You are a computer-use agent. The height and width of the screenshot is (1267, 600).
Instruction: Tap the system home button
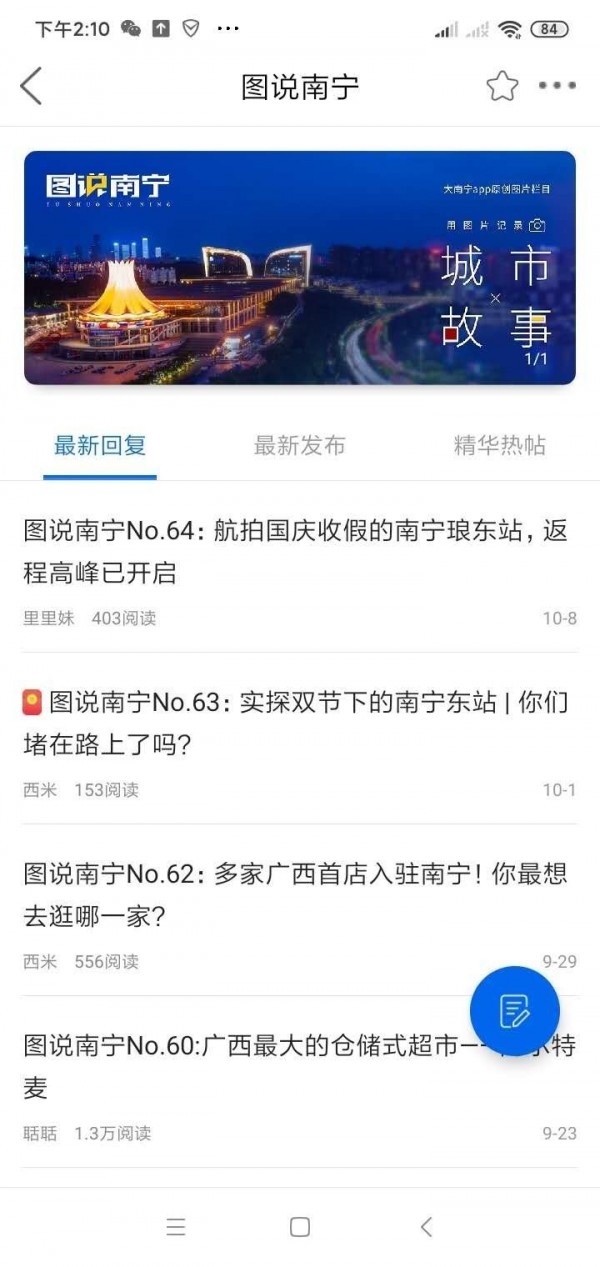click(300, 1227)
